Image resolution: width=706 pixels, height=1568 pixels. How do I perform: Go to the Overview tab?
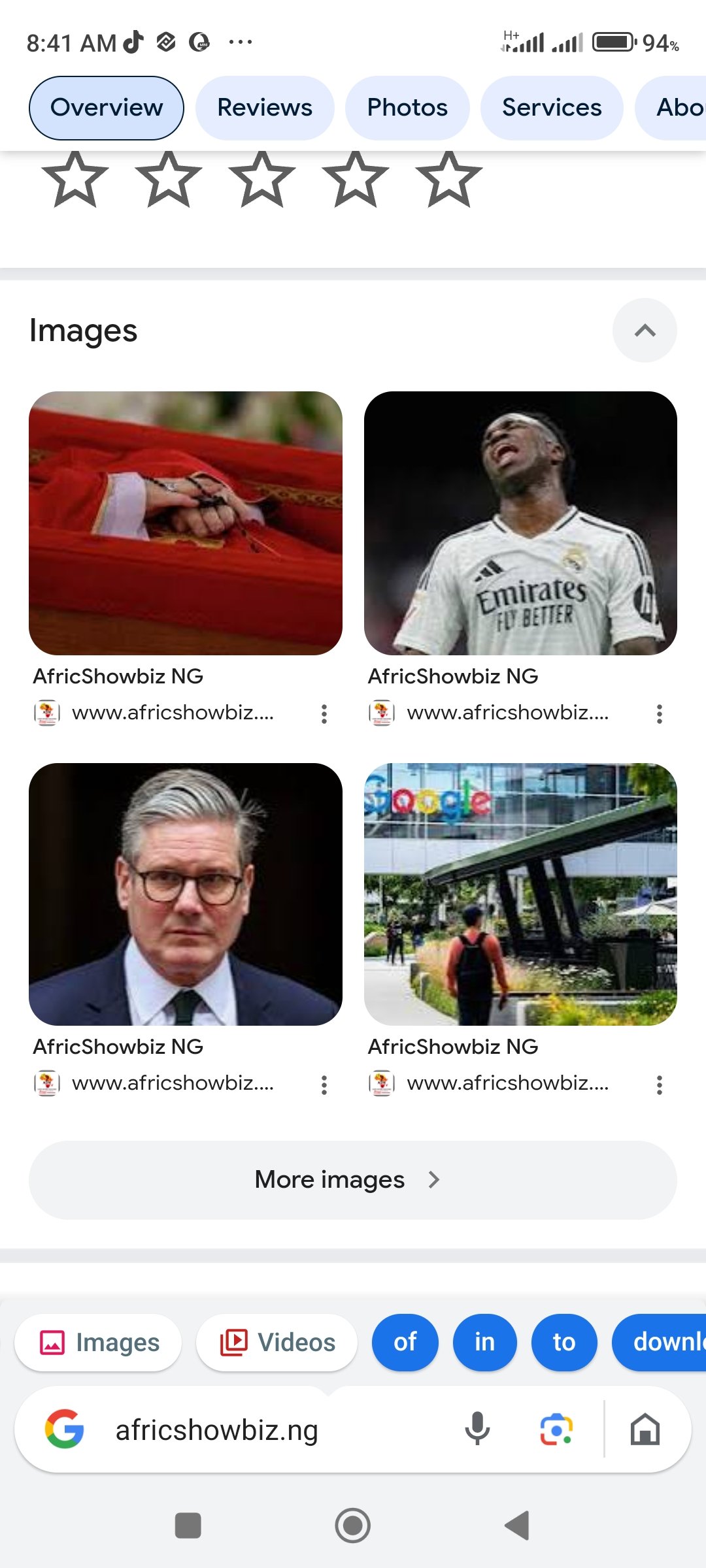coord(107,108)
